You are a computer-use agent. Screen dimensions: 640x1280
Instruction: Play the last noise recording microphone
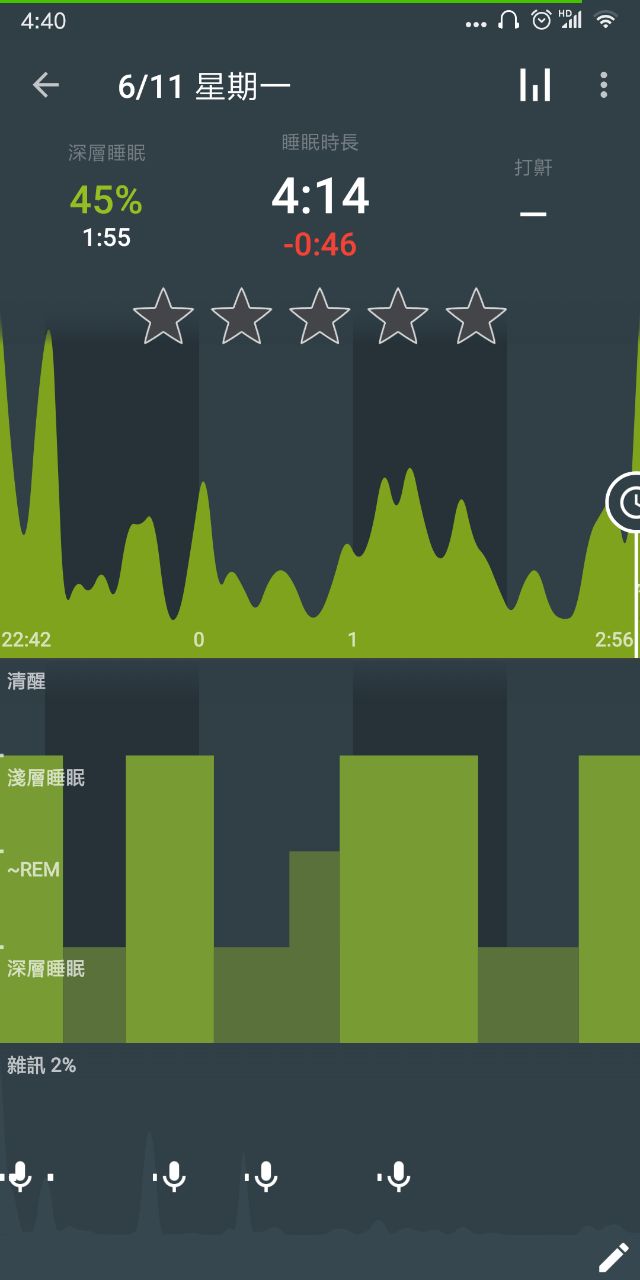coord(398,1177)
